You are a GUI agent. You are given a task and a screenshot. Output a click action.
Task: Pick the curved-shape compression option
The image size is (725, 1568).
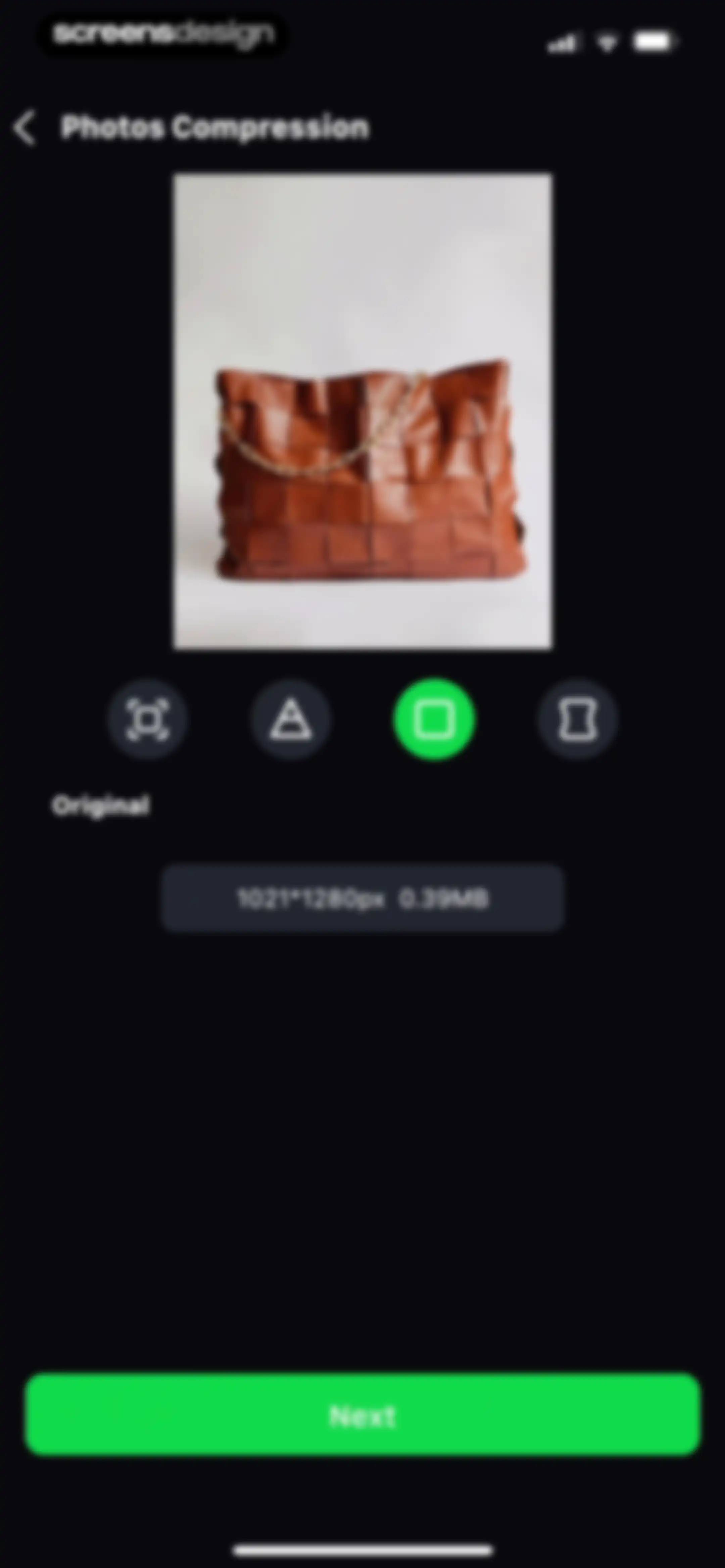(578, 720)
